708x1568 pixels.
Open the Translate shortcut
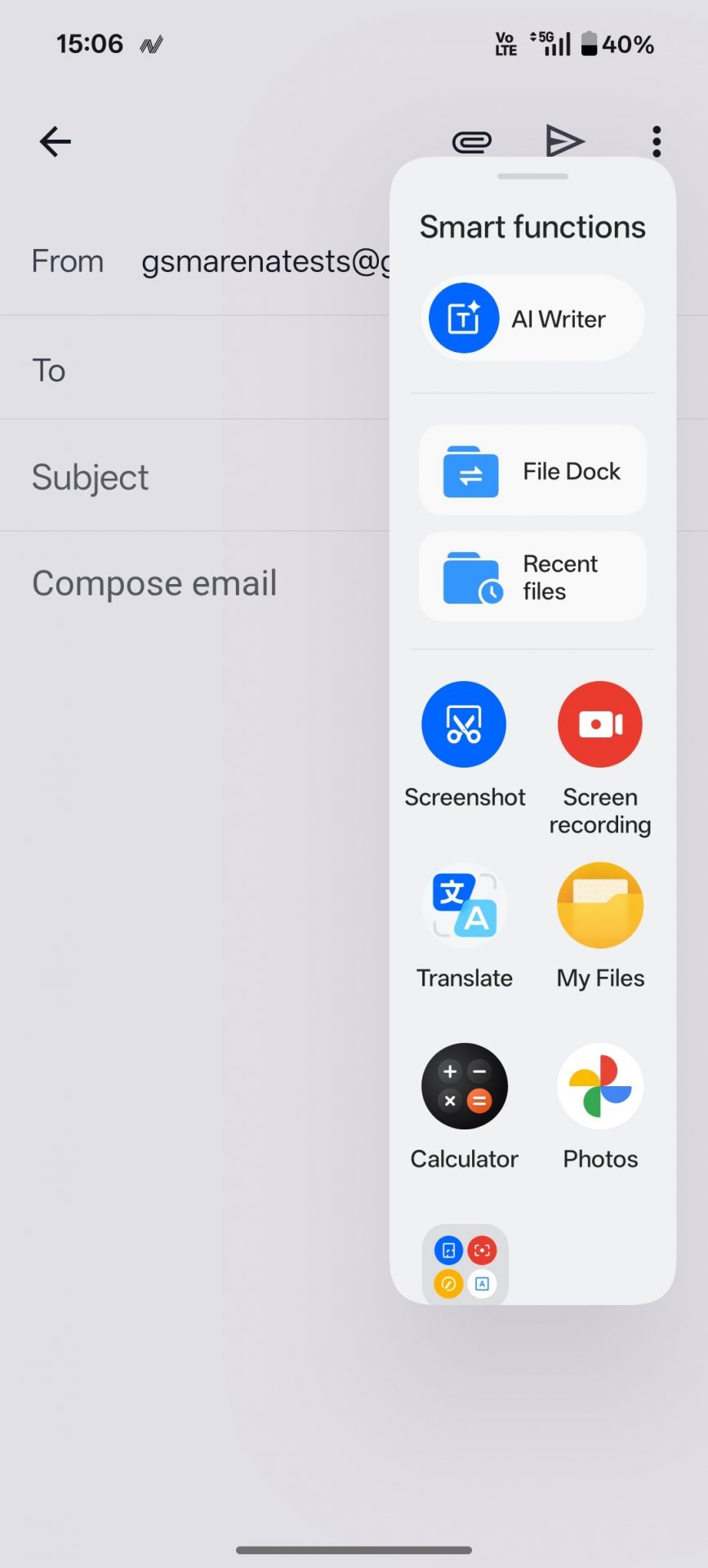[x=465, y=906]
